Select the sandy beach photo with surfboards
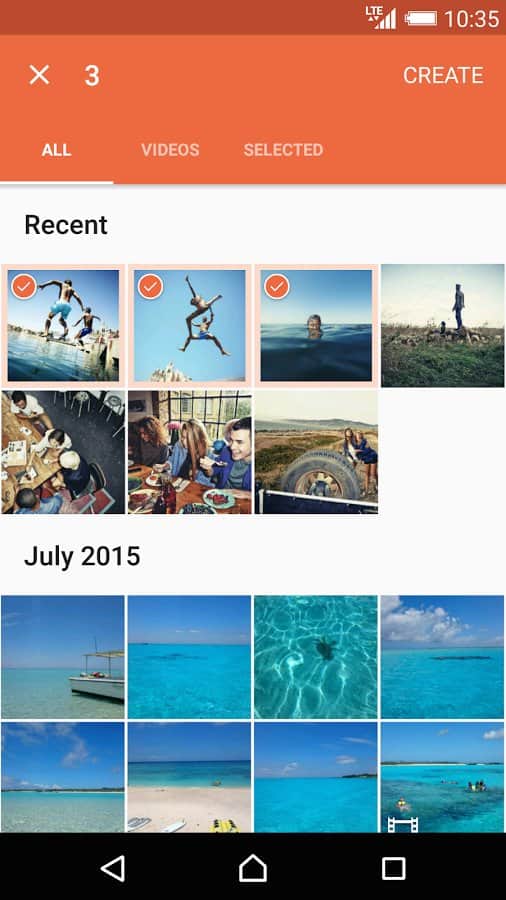The width and height of the screenshot is (506, 900). (x=189, y=777)
